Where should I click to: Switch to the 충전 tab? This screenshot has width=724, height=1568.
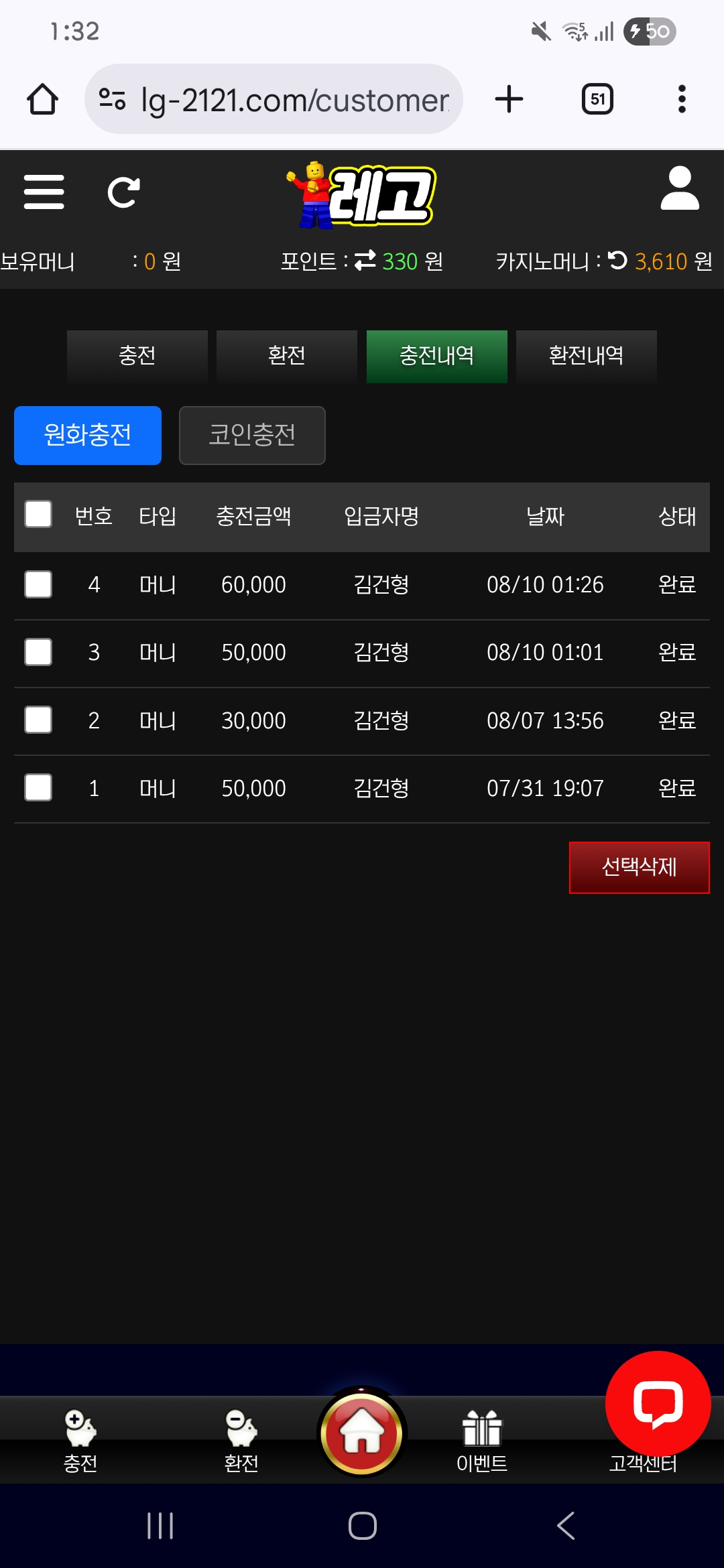(137, 356)
